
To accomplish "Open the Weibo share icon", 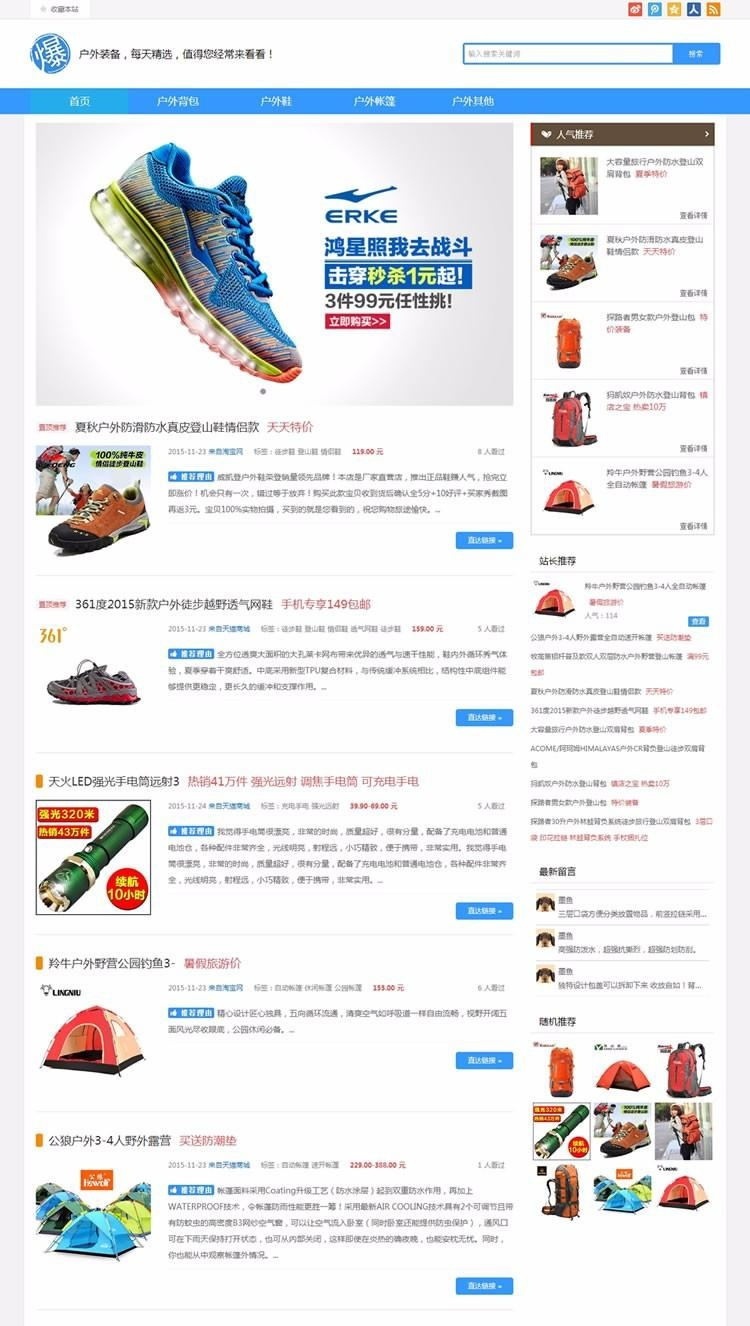I will [x=634, y=9].
